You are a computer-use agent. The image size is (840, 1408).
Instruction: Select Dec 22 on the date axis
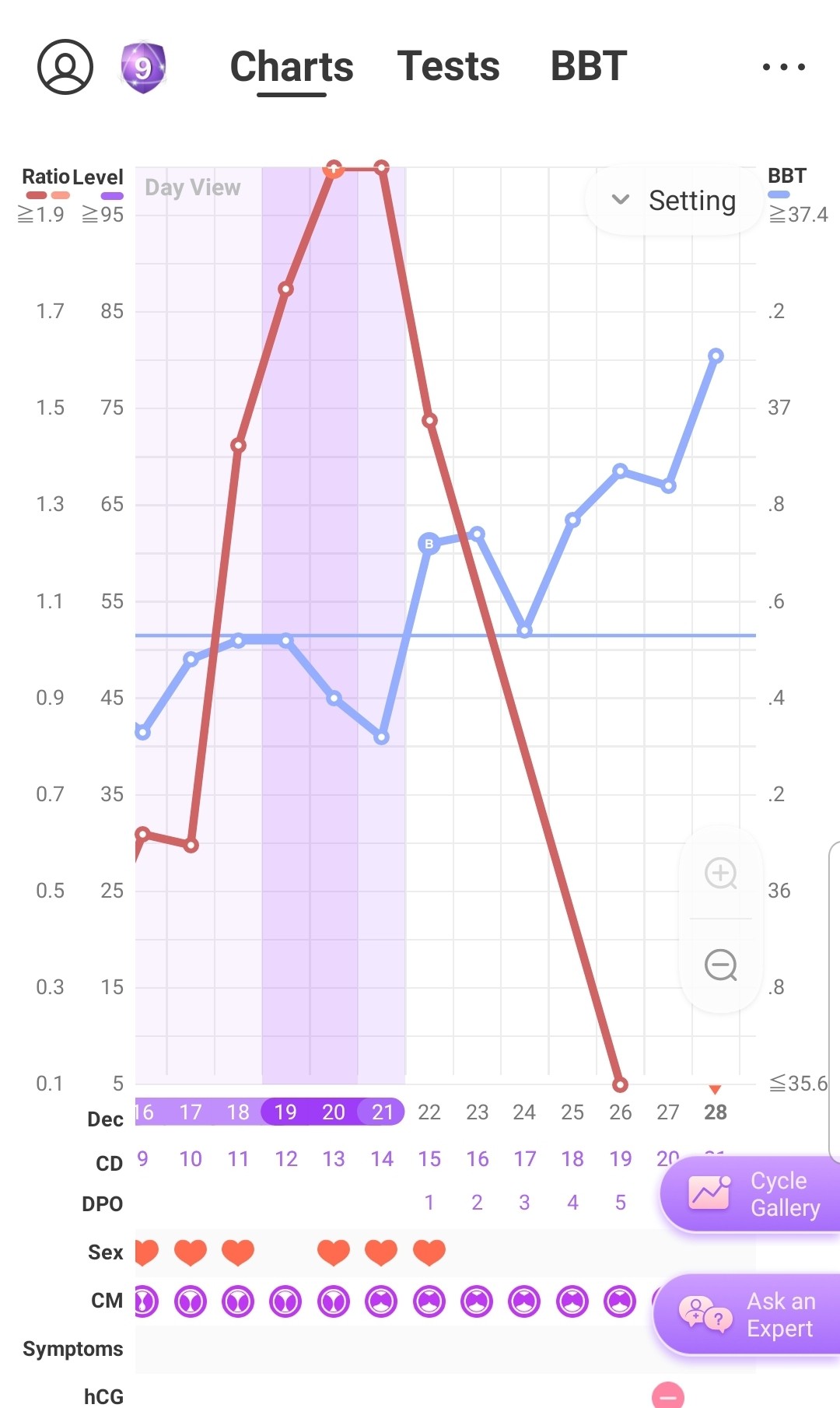pyautogui.click(x=429, y=1112)
